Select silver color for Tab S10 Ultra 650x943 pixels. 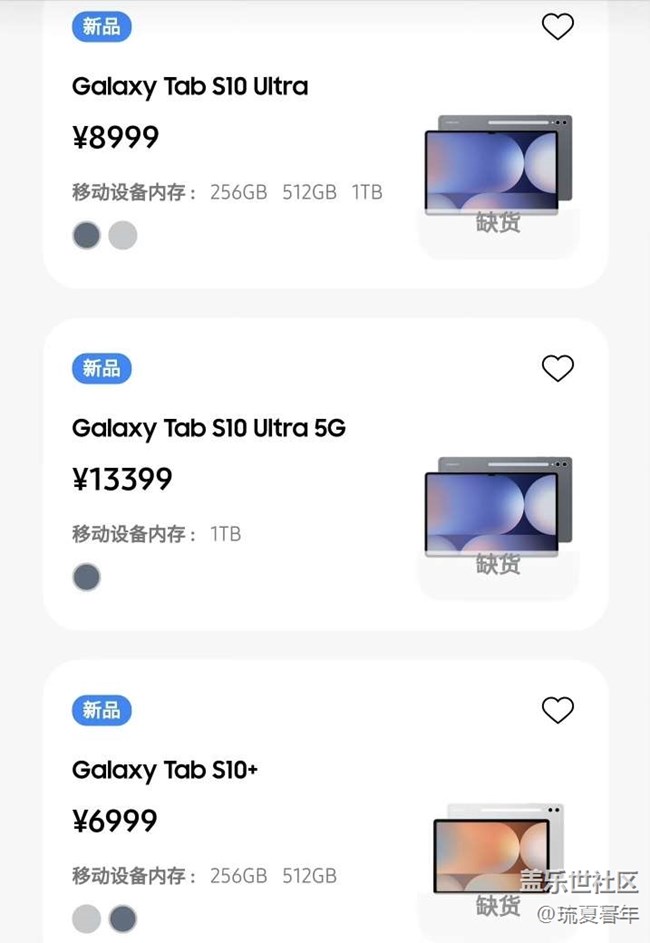tap(123, 236)
